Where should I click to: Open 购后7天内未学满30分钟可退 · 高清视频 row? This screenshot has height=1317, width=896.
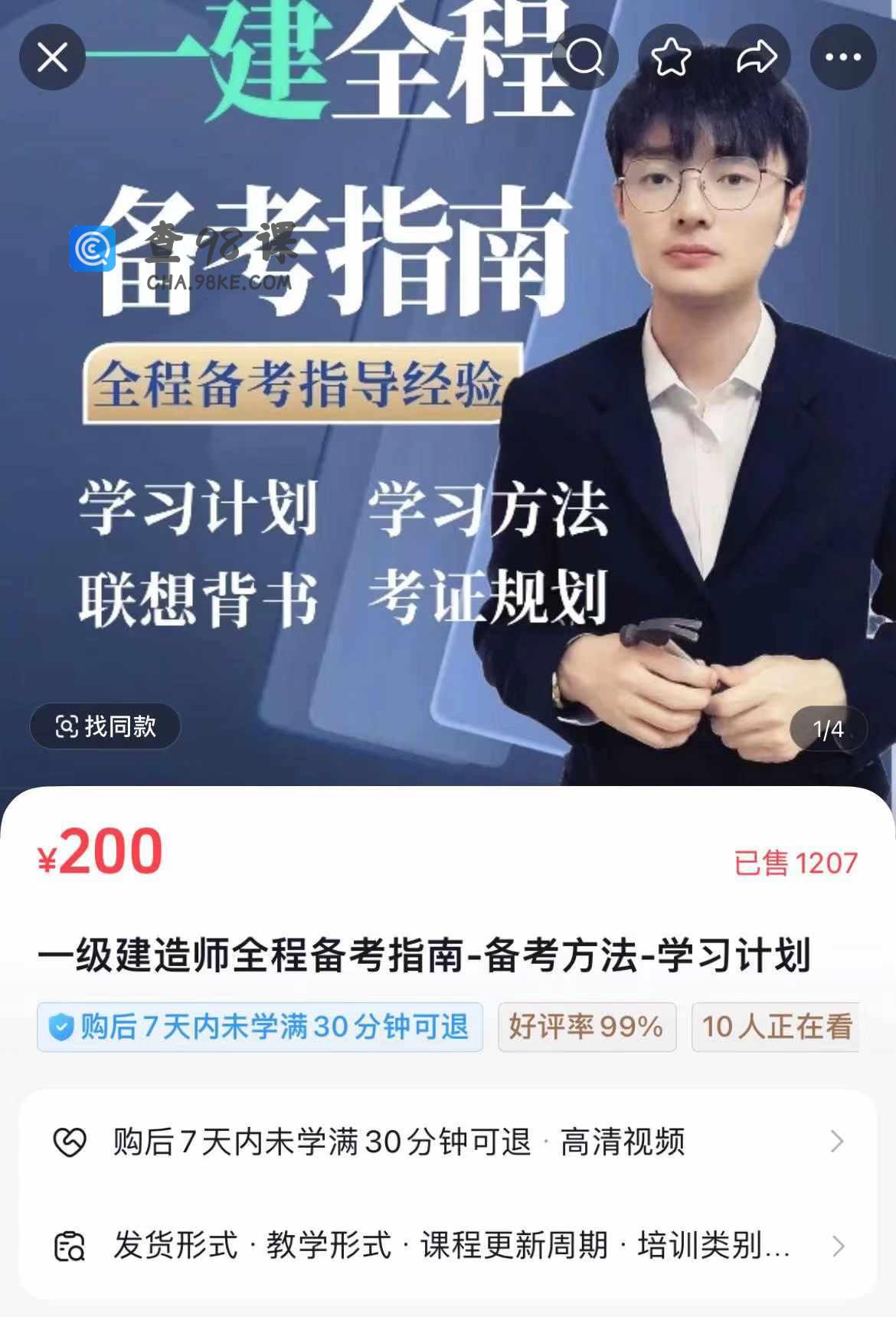pos(448,1142)
